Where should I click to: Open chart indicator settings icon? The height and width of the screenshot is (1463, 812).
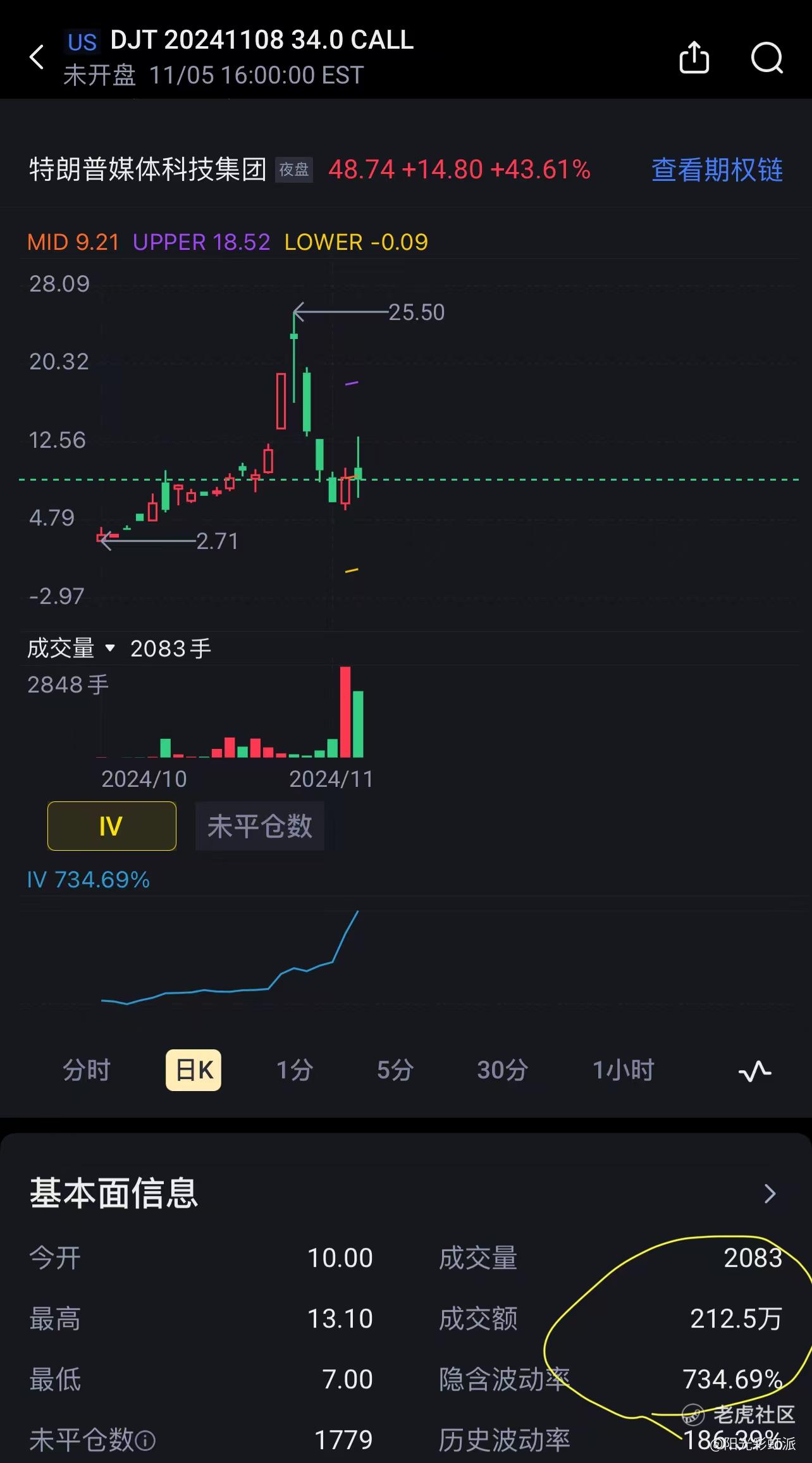click(x=755, y=1071)
